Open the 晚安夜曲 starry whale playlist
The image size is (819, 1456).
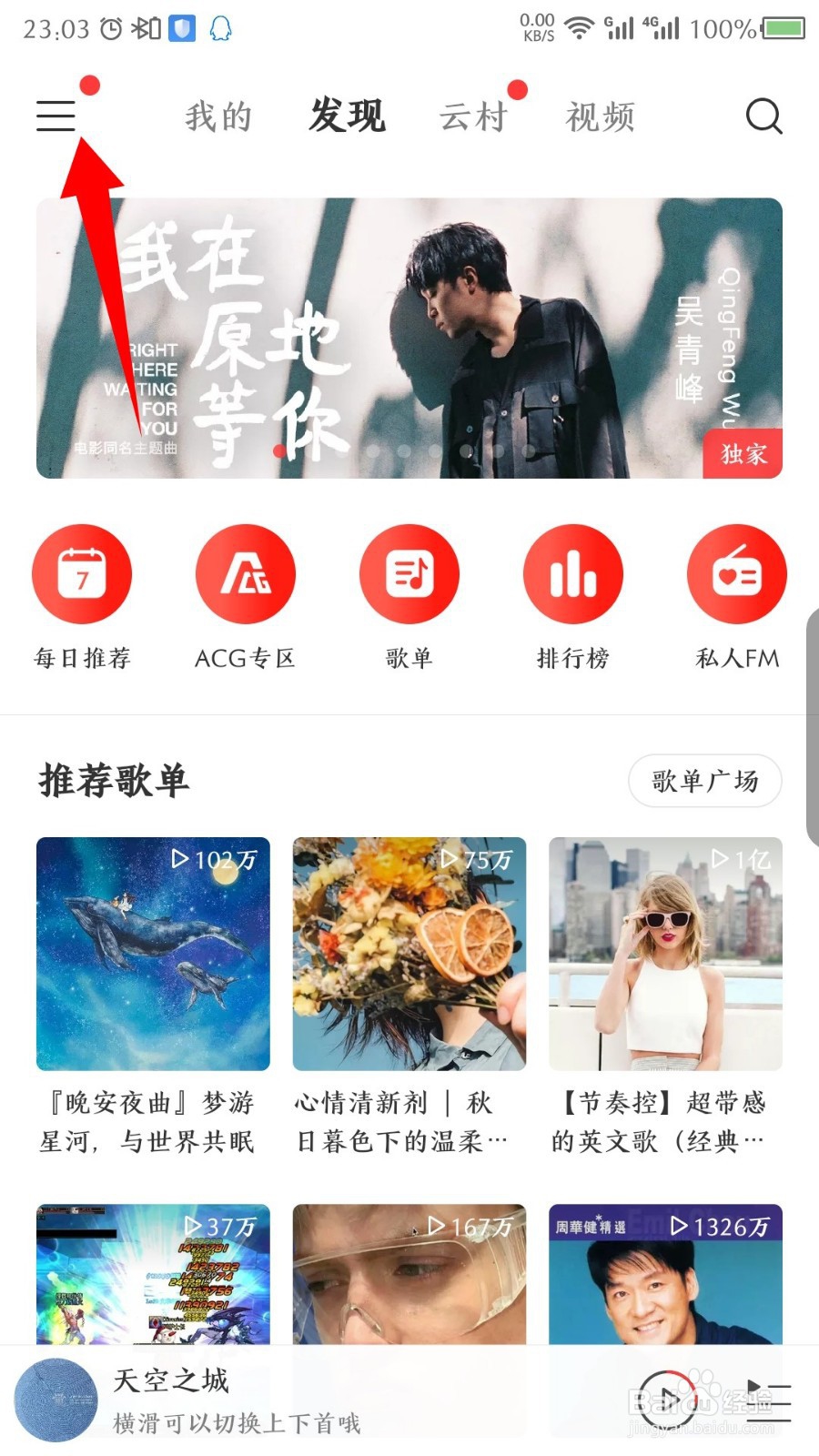152,953
